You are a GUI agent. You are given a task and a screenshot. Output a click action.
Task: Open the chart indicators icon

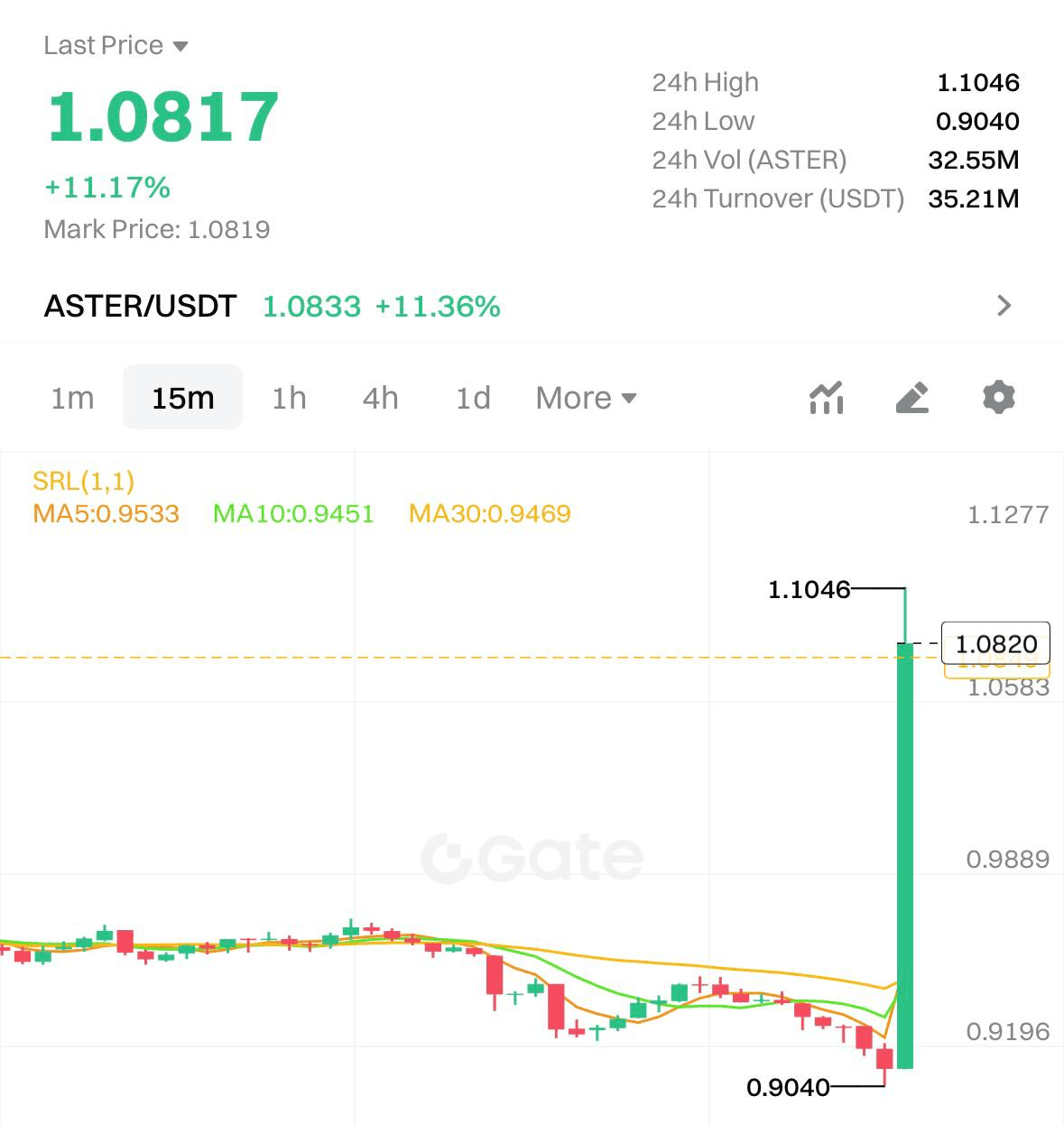pos(827,398)
